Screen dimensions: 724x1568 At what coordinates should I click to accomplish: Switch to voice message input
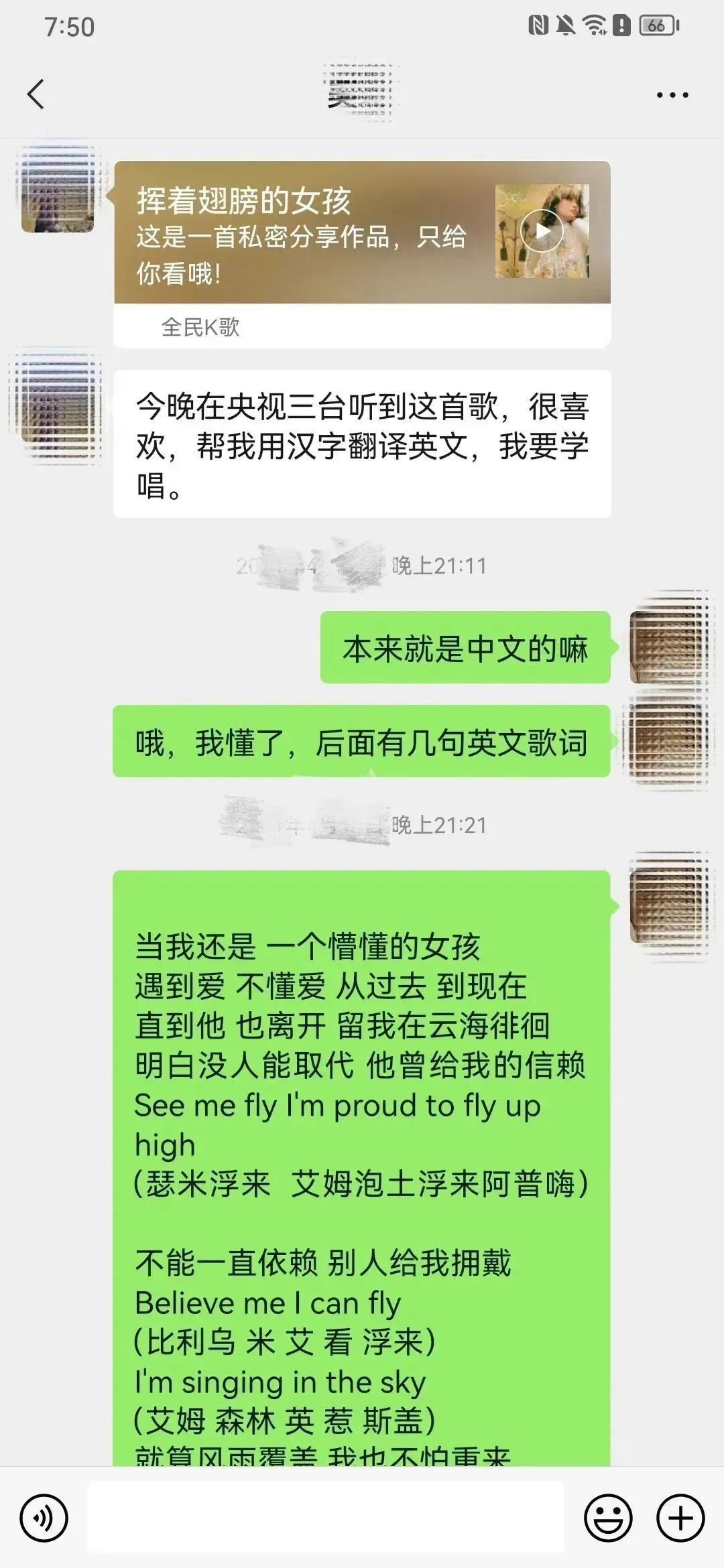click(44, 1517)
